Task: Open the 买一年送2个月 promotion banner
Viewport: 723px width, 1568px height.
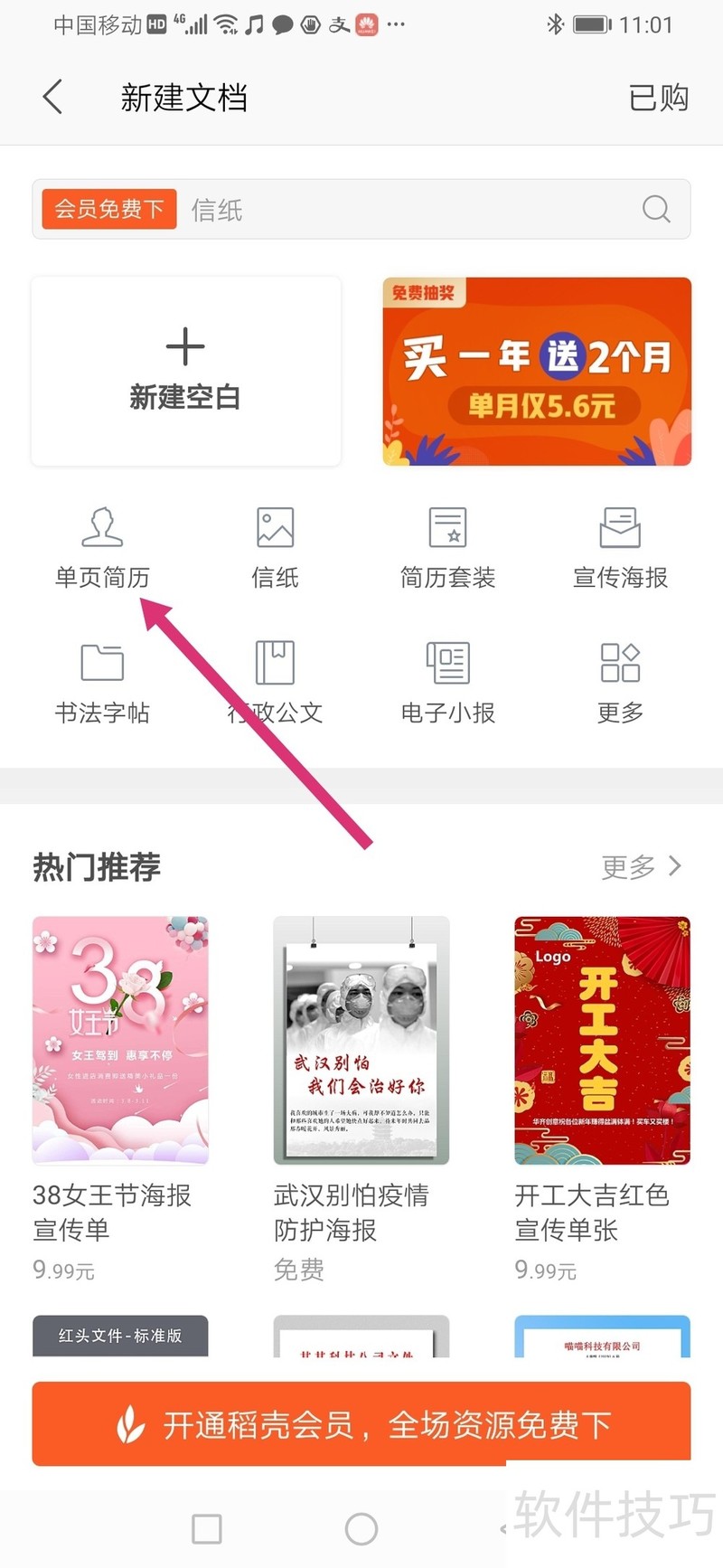Action: [537, 371]
